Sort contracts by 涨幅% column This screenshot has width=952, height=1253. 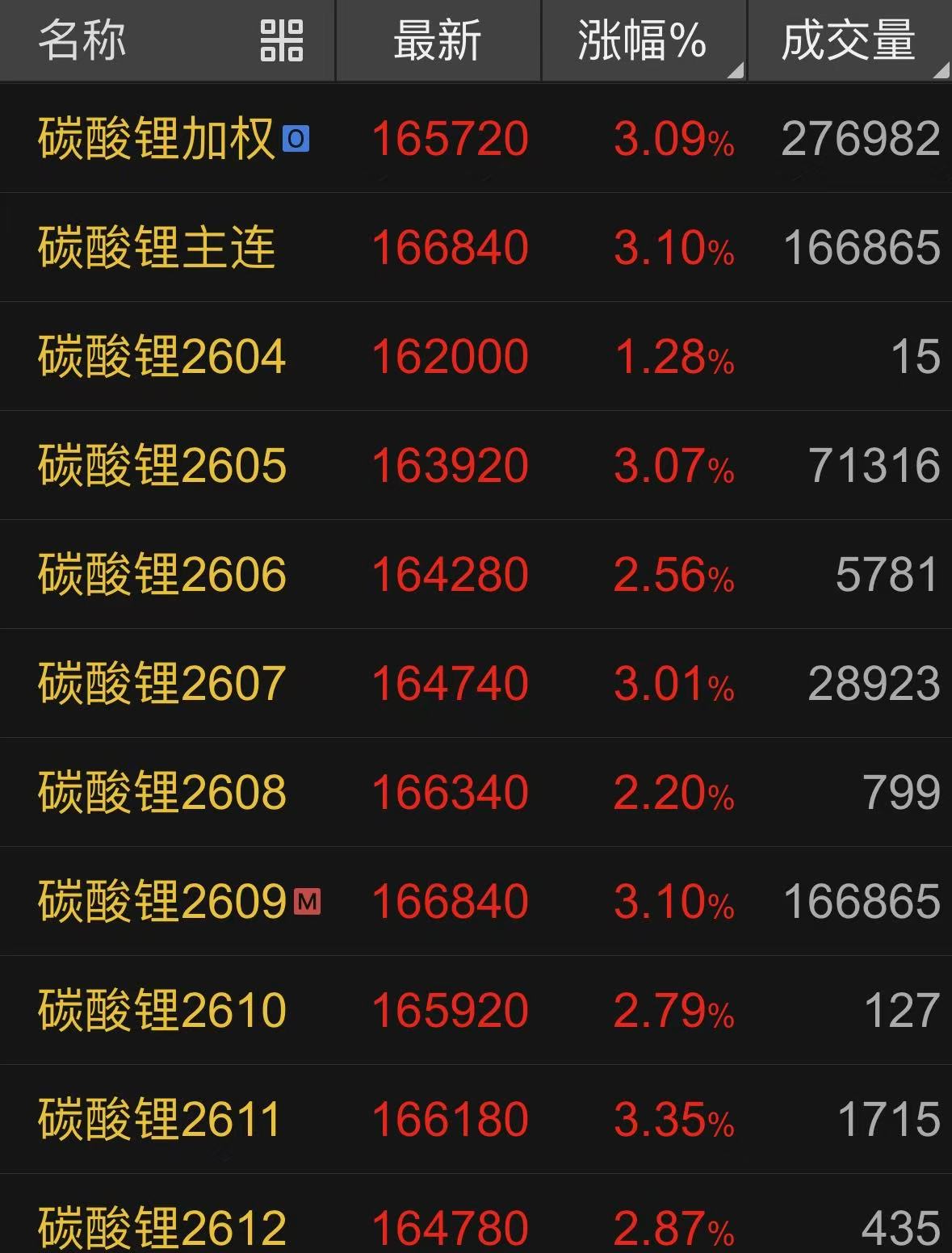pyautogui.click(x=642, y=40)
